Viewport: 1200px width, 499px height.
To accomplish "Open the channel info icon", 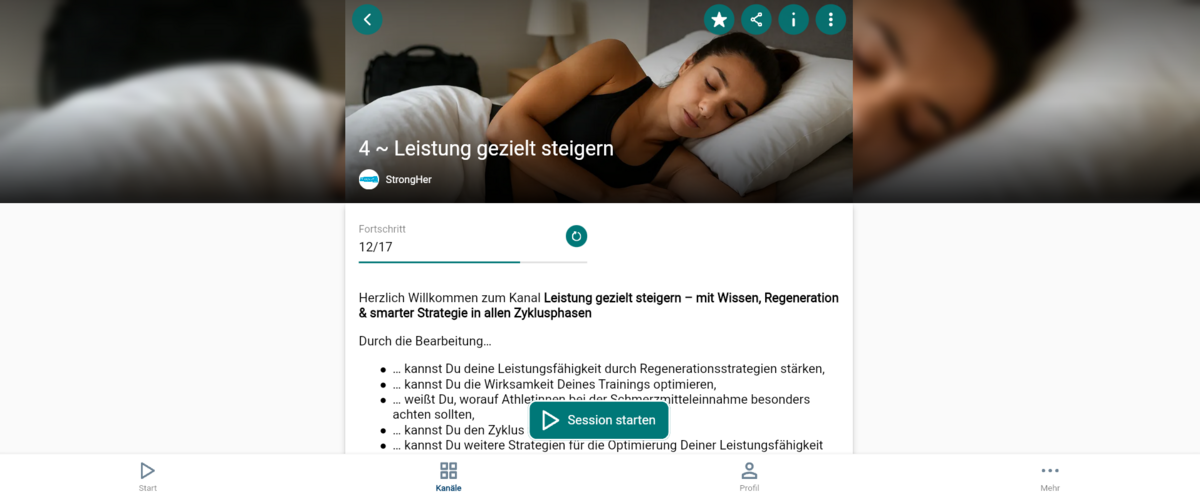I will point(793,19).
